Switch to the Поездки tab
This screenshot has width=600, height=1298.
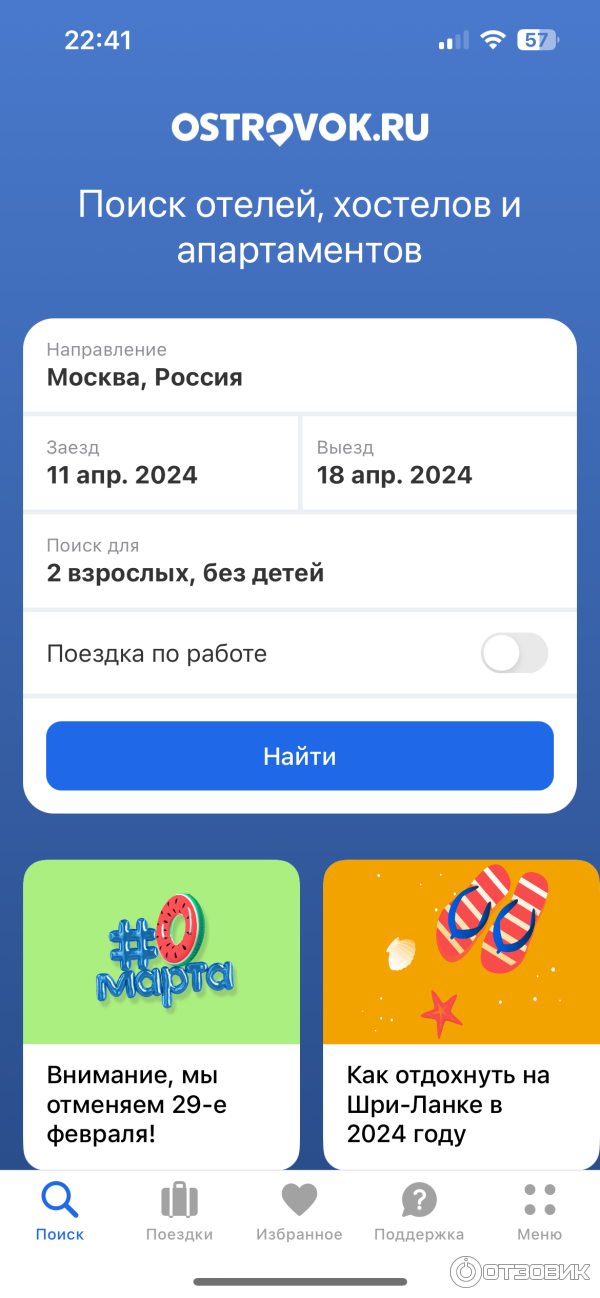point(180,1212)
